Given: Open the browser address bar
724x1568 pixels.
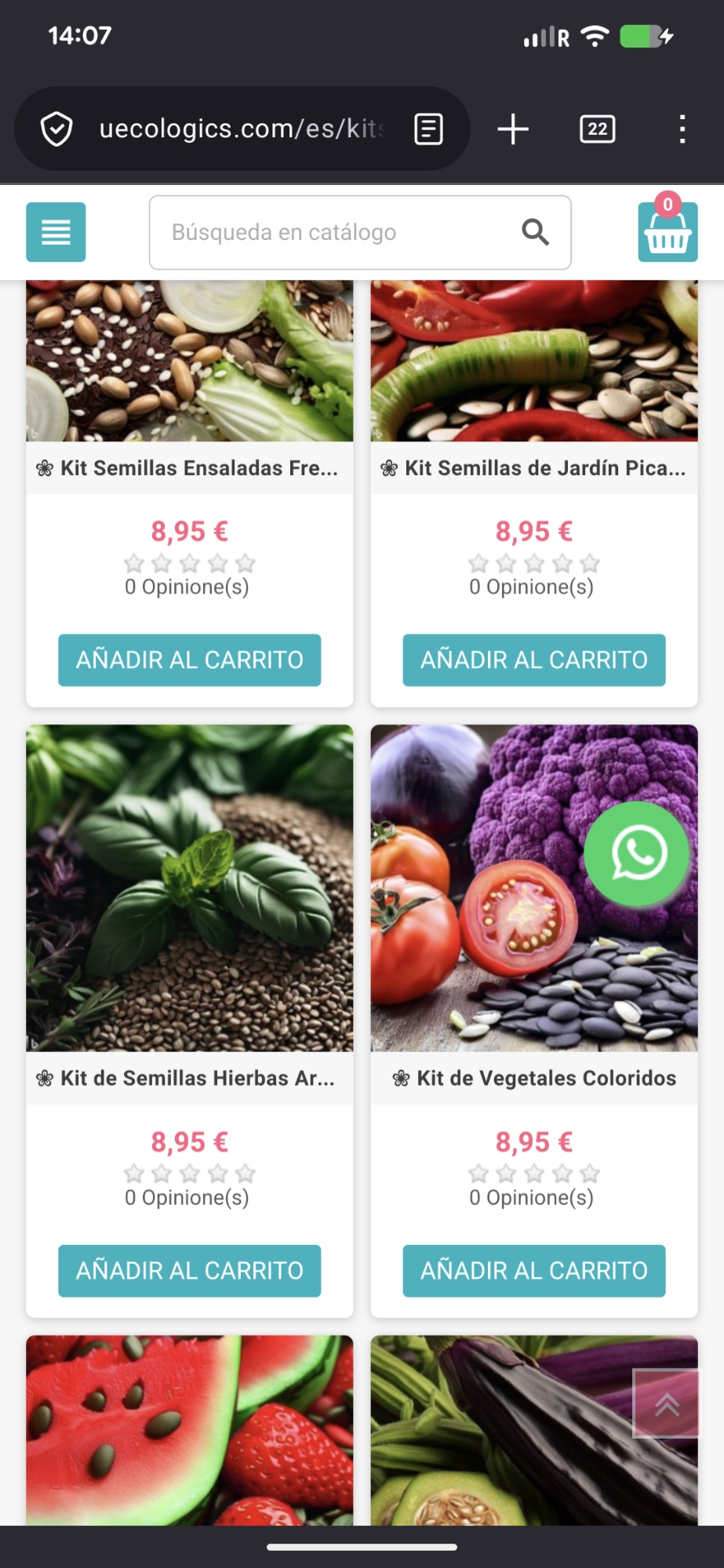Looking at the screenshot, I should point(242,129).
